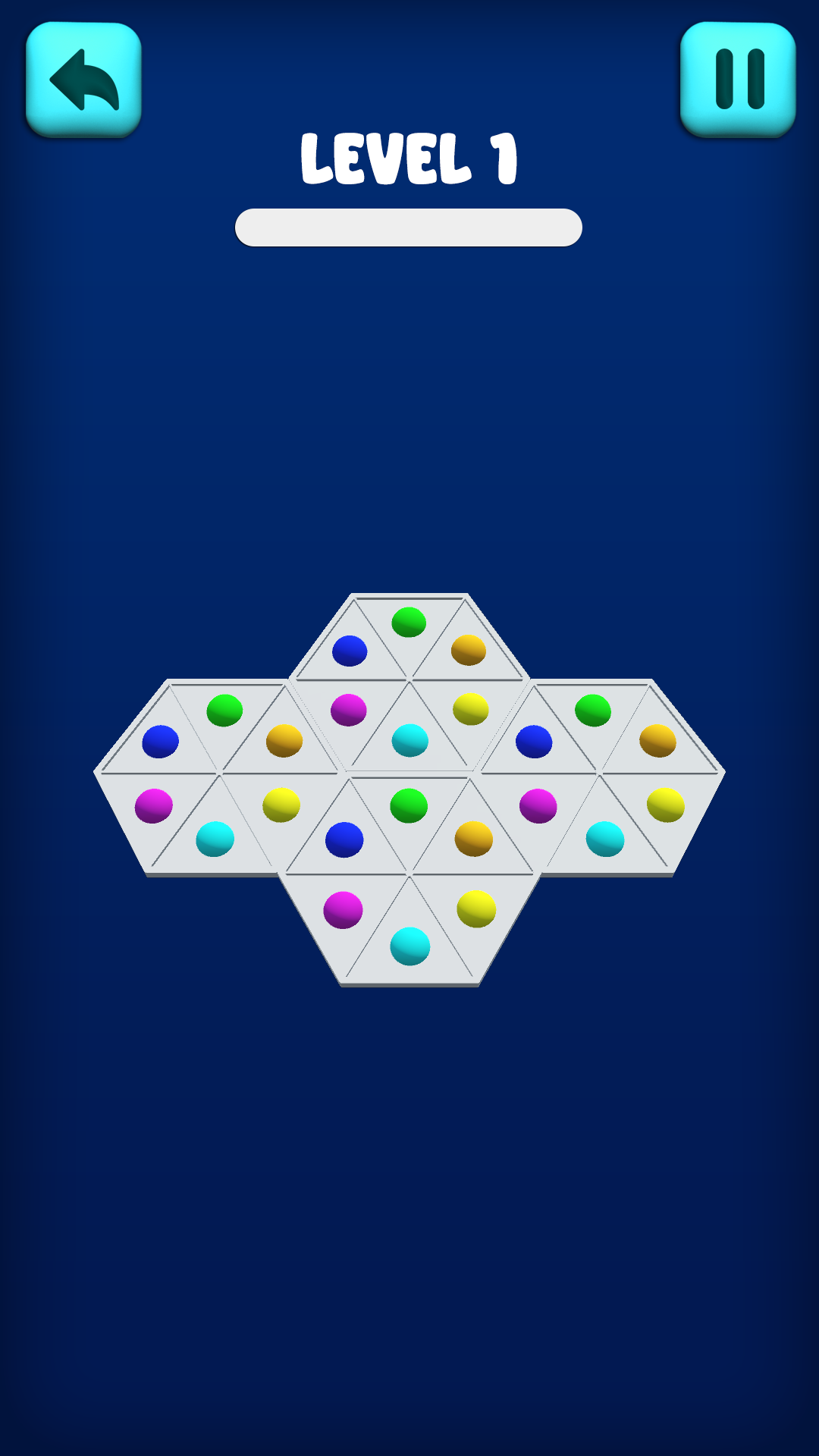Screen dimensions: 819x1456
Task: Tap the back arrow button
Action: coord(83,80)
